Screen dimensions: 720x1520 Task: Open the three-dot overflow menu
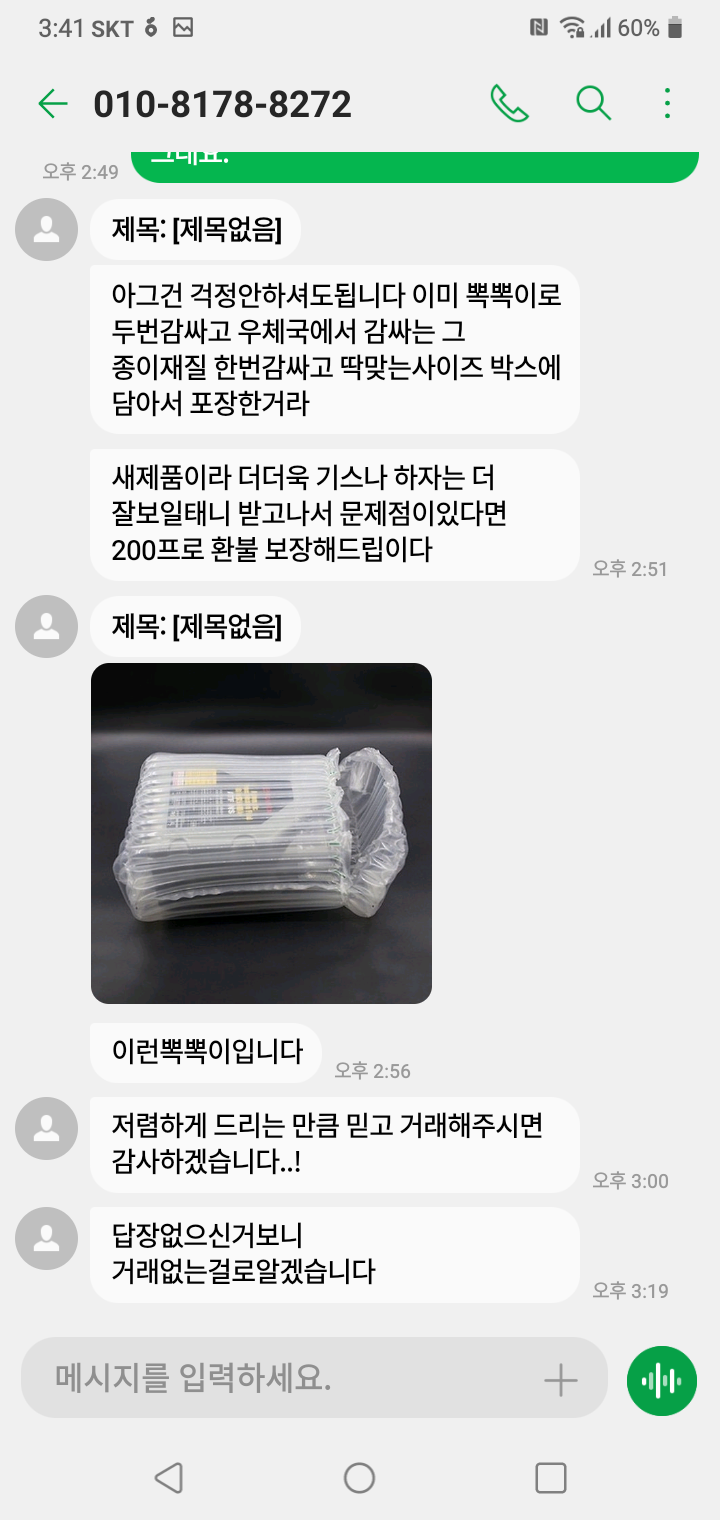pos(667,103)
